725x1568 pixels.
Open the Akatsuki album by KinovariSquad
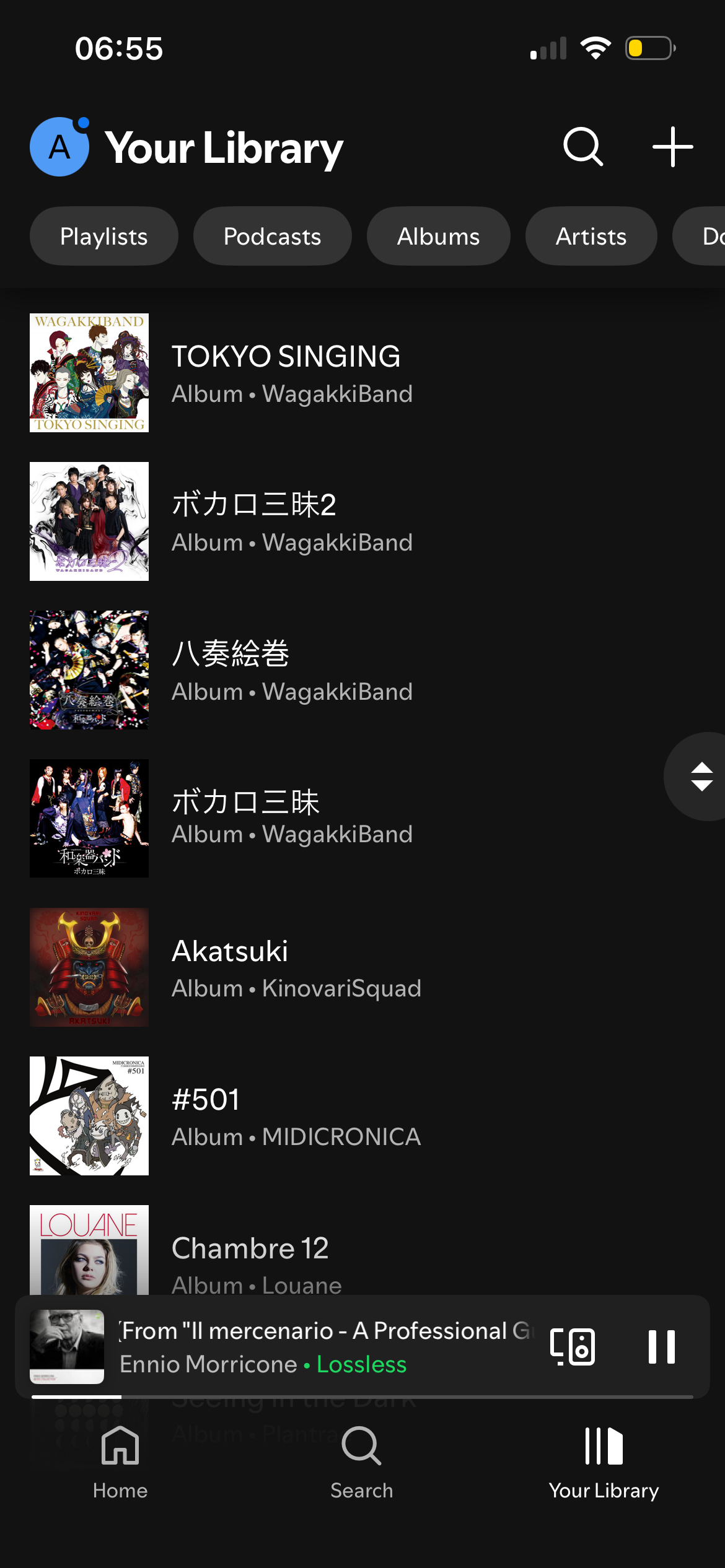point(231,967)
